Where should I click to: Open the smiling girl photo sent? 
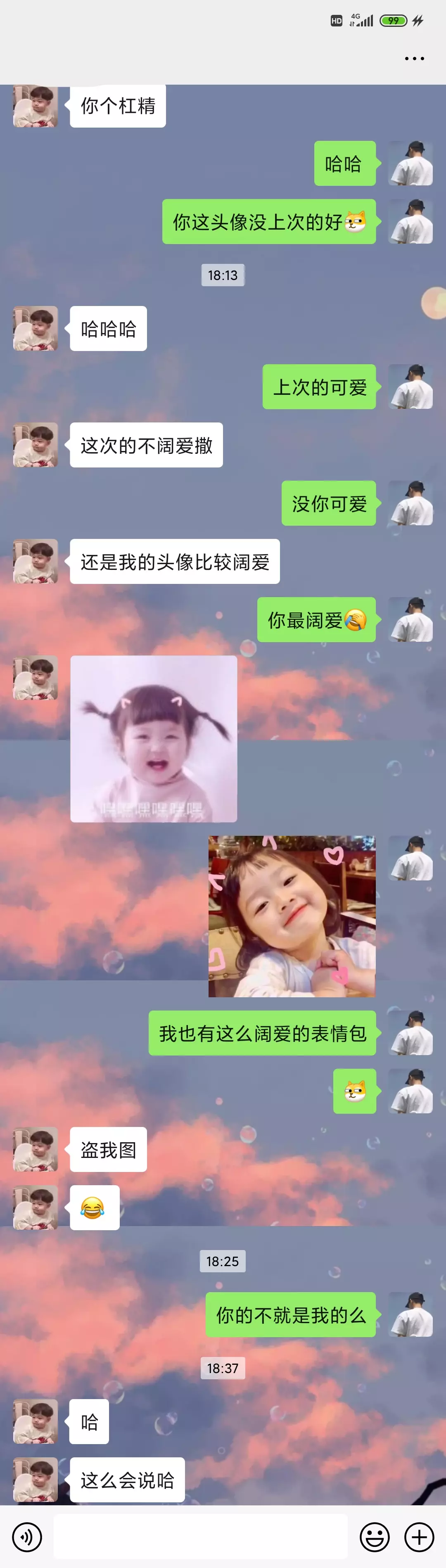(x=292, y=916)
